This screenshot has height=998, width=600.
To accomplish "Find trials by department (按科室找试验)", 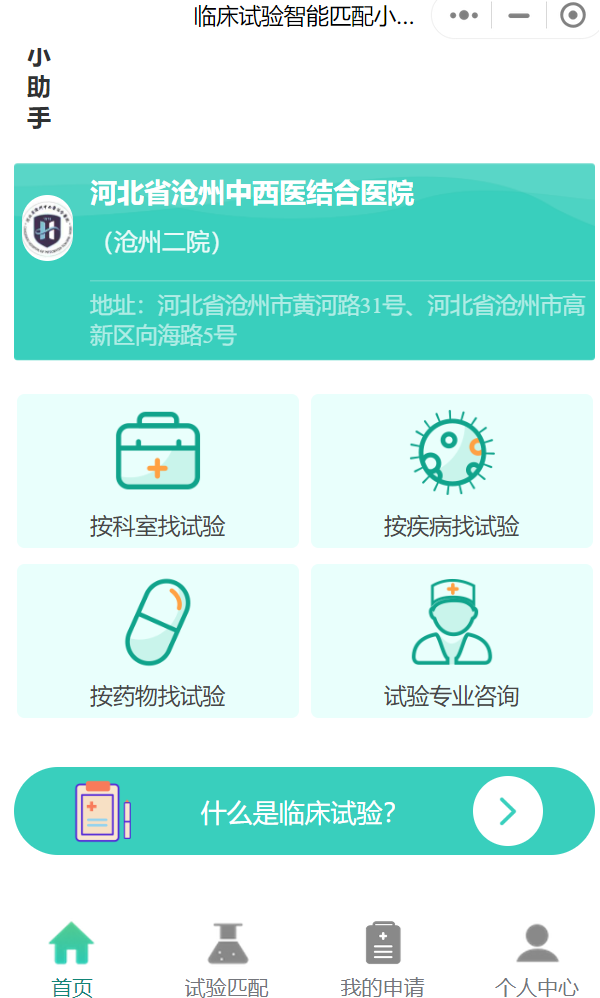I will tap(158, 471).
